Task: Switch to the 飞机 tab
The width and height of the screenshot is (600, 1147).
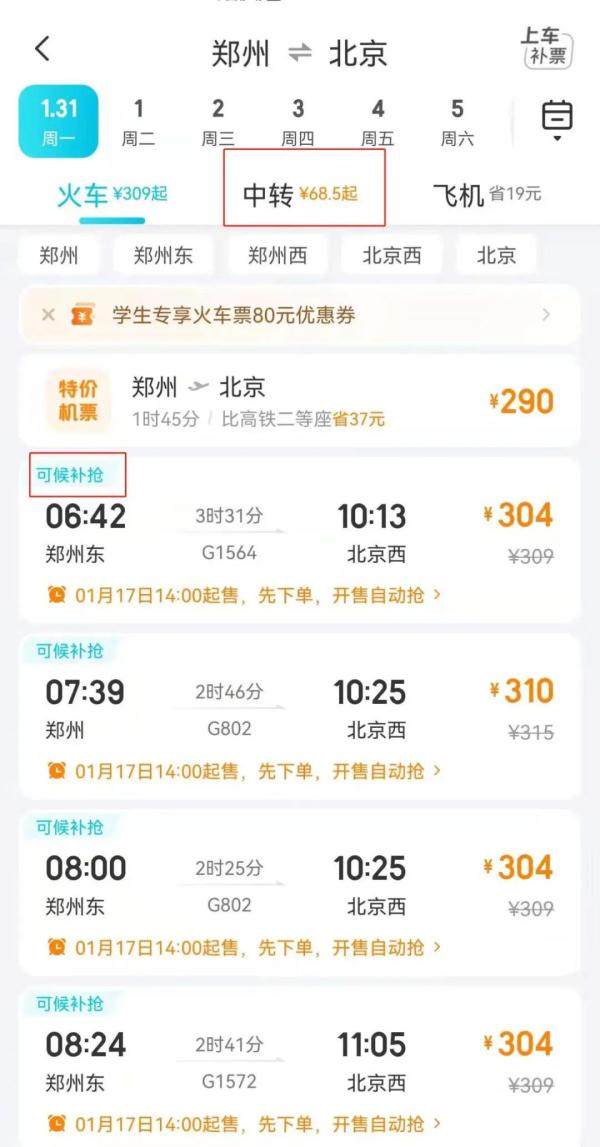Action: pos(487,194)
